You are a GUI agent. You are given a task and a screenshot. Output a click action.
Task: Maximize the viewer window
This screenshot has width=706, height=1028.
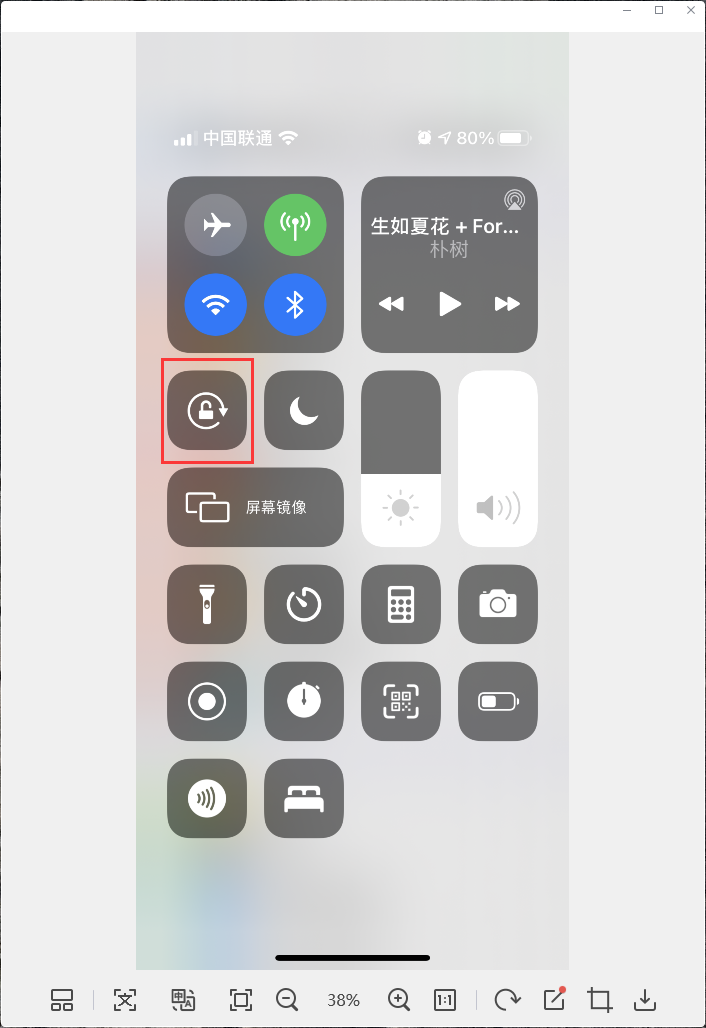659,10
